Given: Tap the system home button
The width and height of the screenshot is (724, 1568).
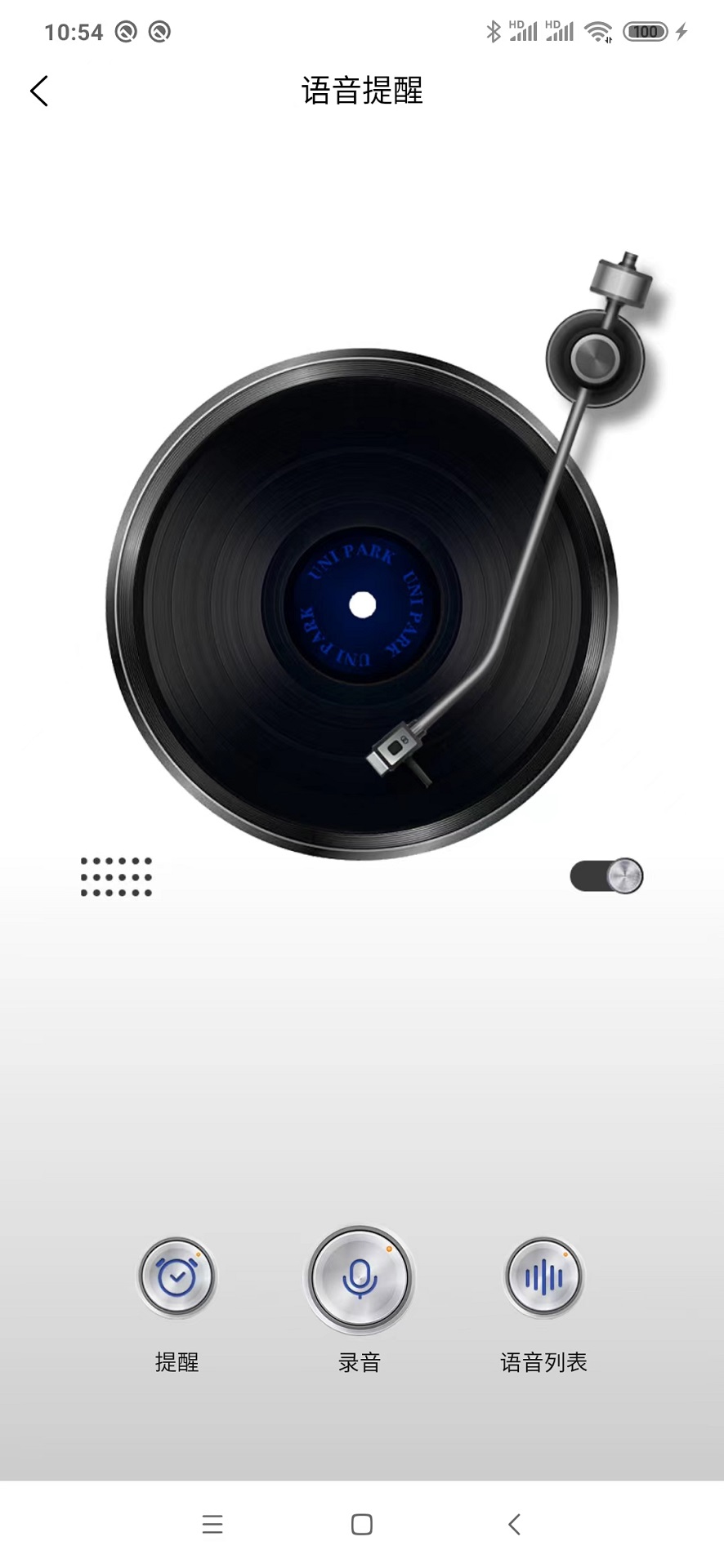Looking at the screenshot, I should point(361,1524).
